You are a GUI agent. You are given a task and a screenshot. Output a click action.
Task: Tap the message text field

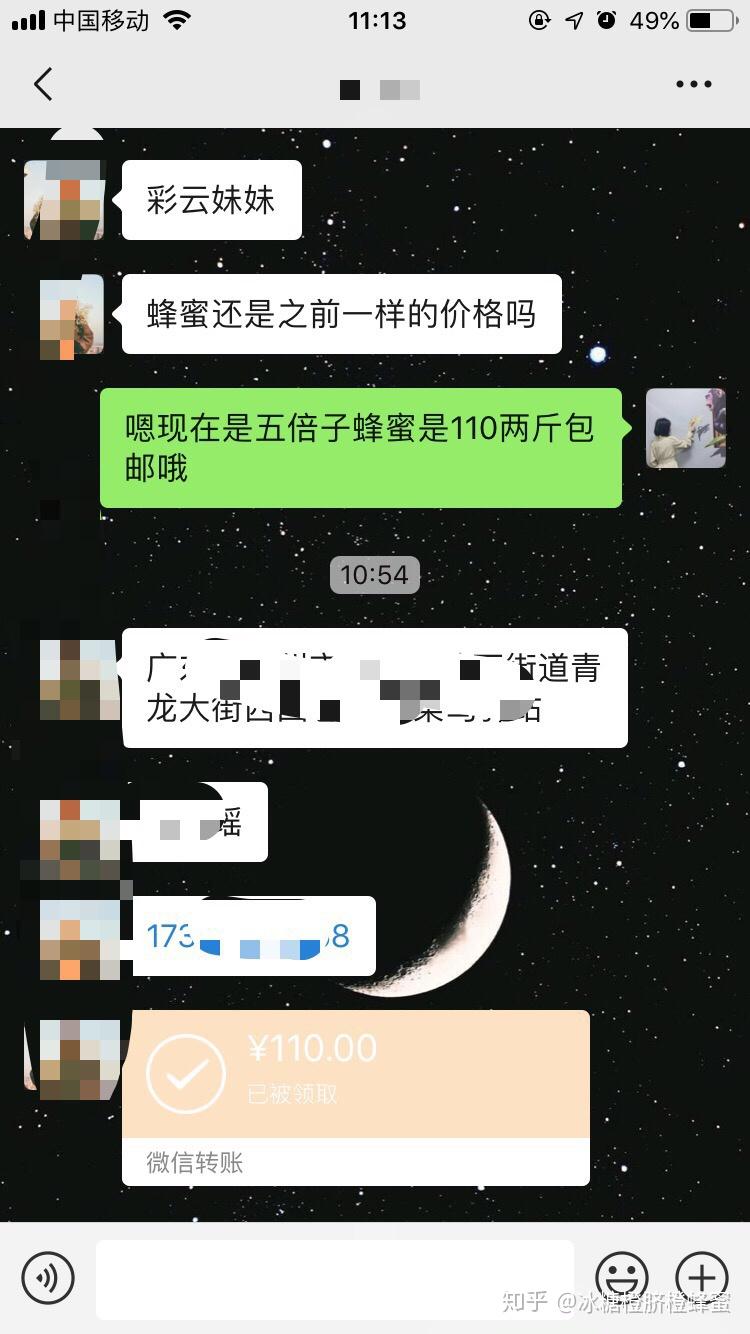pos(335,1279)
